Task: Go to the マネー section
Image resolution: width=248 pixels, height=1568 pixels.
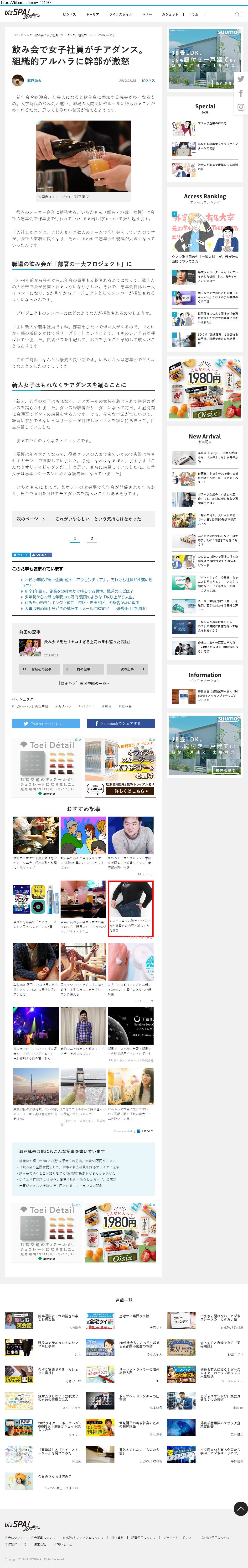Action: pyautogui.click(x=147, y=14)
